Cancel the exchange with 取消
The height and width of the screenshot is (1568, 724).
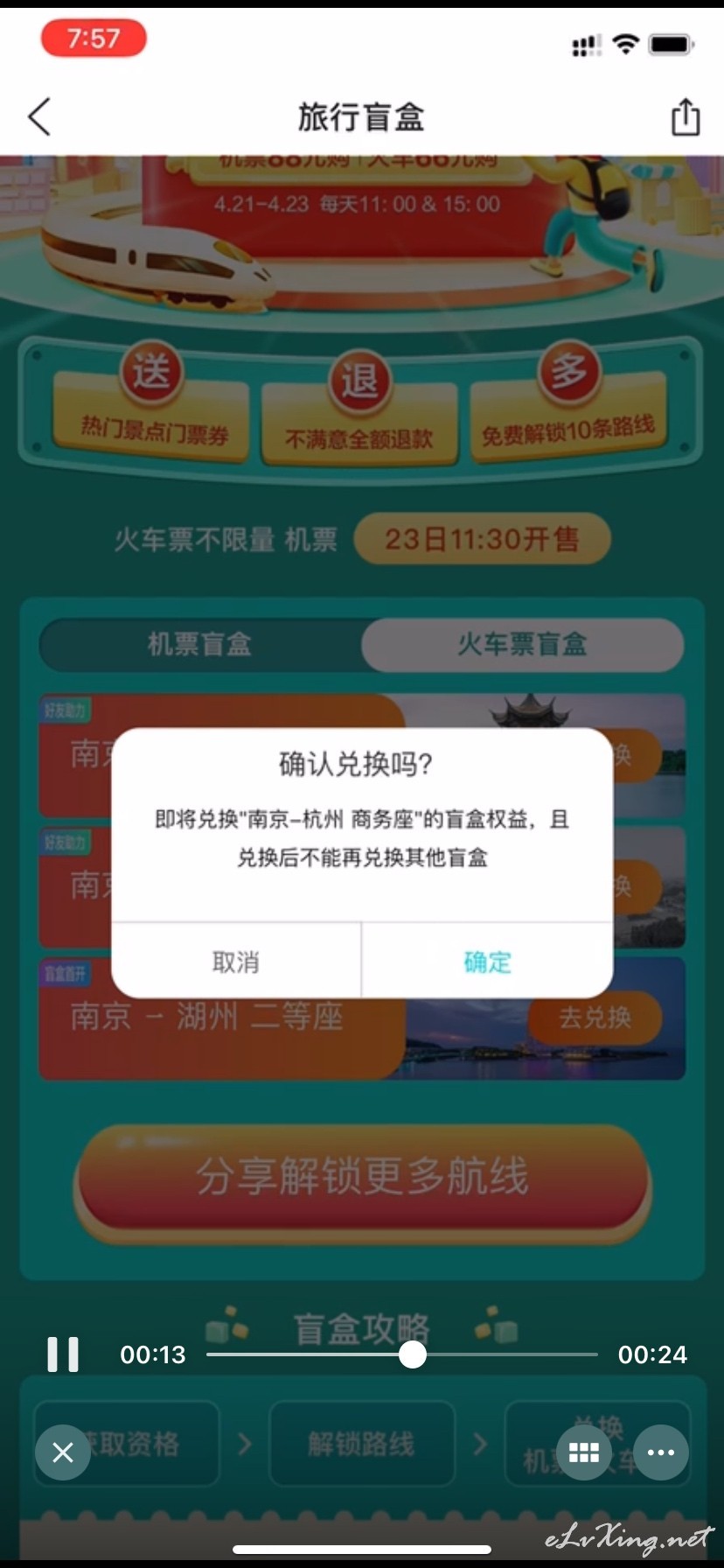(236, 961)
